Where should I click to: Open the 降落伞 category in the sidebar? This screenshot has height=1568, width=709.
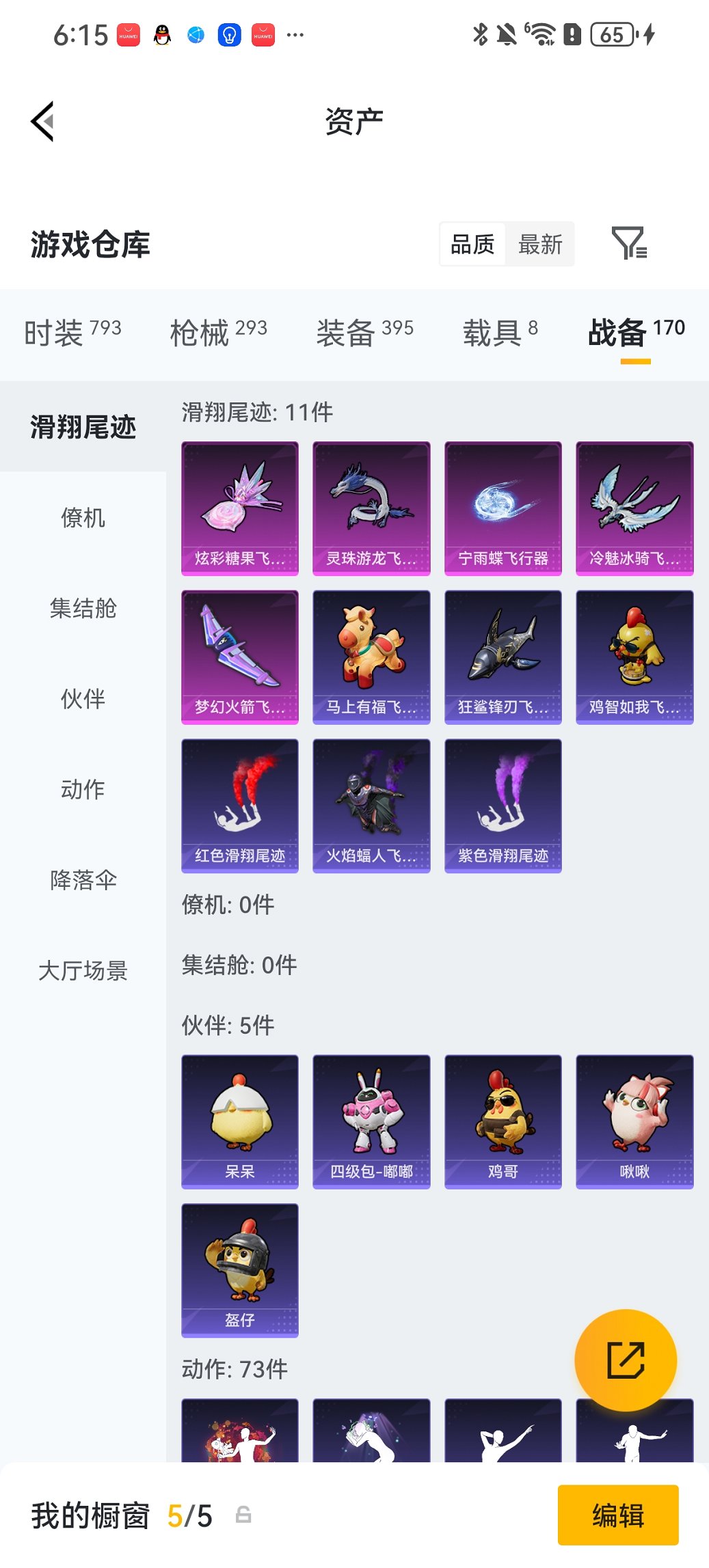(83, 881)
